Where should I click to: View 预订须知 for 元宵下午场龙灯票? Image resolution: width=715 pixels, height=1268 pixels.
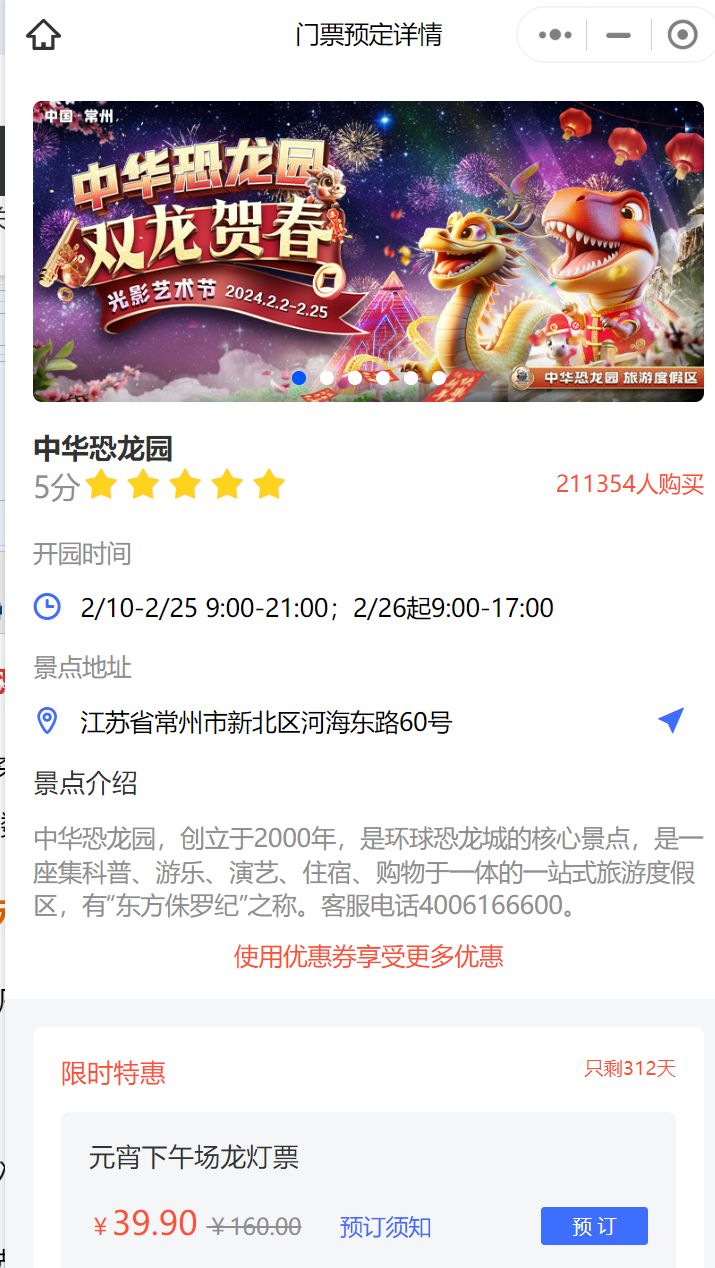[x=385, y=1227]
